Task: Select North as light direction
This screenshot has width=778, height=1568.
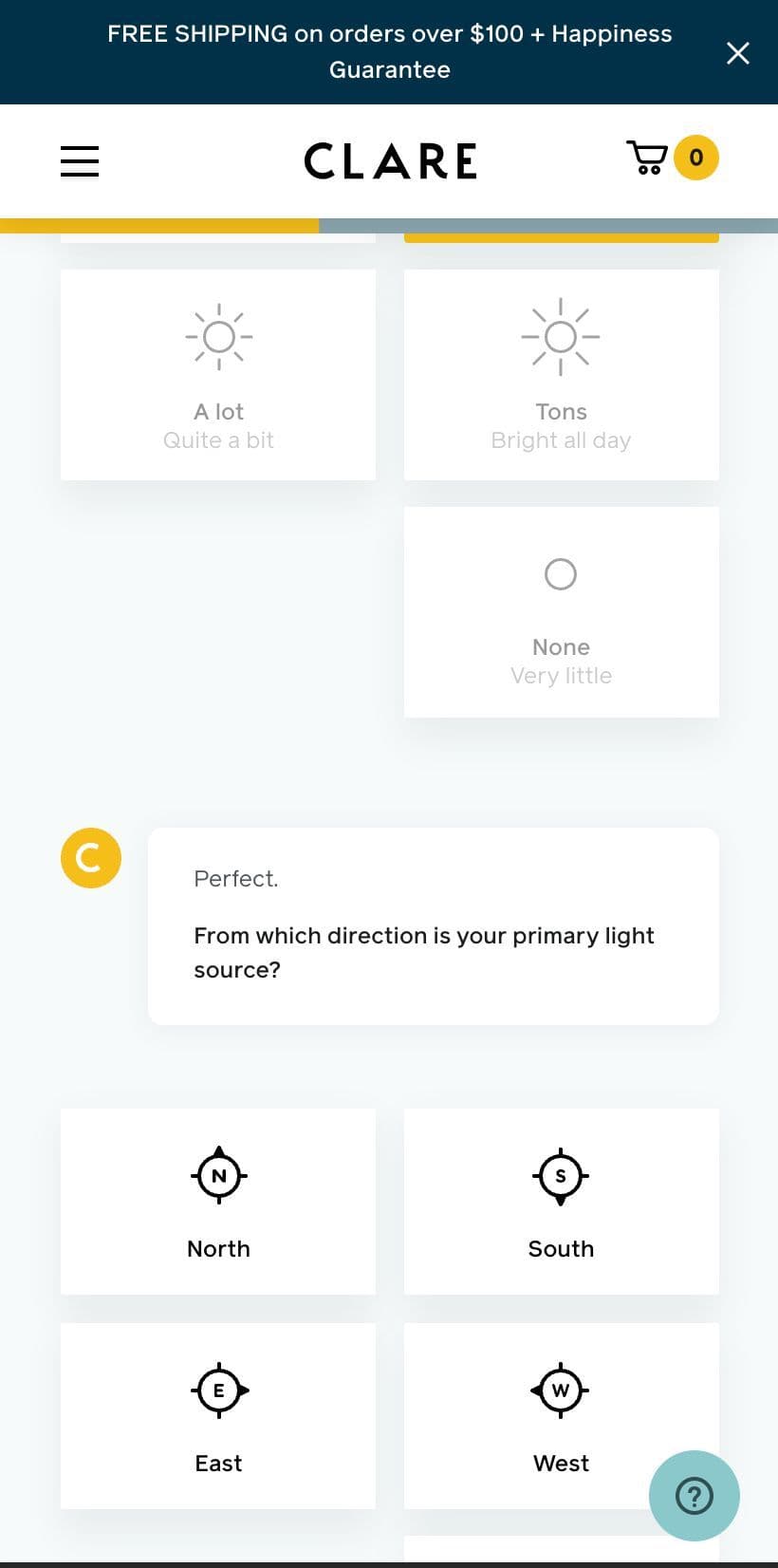Action: 218,1202
